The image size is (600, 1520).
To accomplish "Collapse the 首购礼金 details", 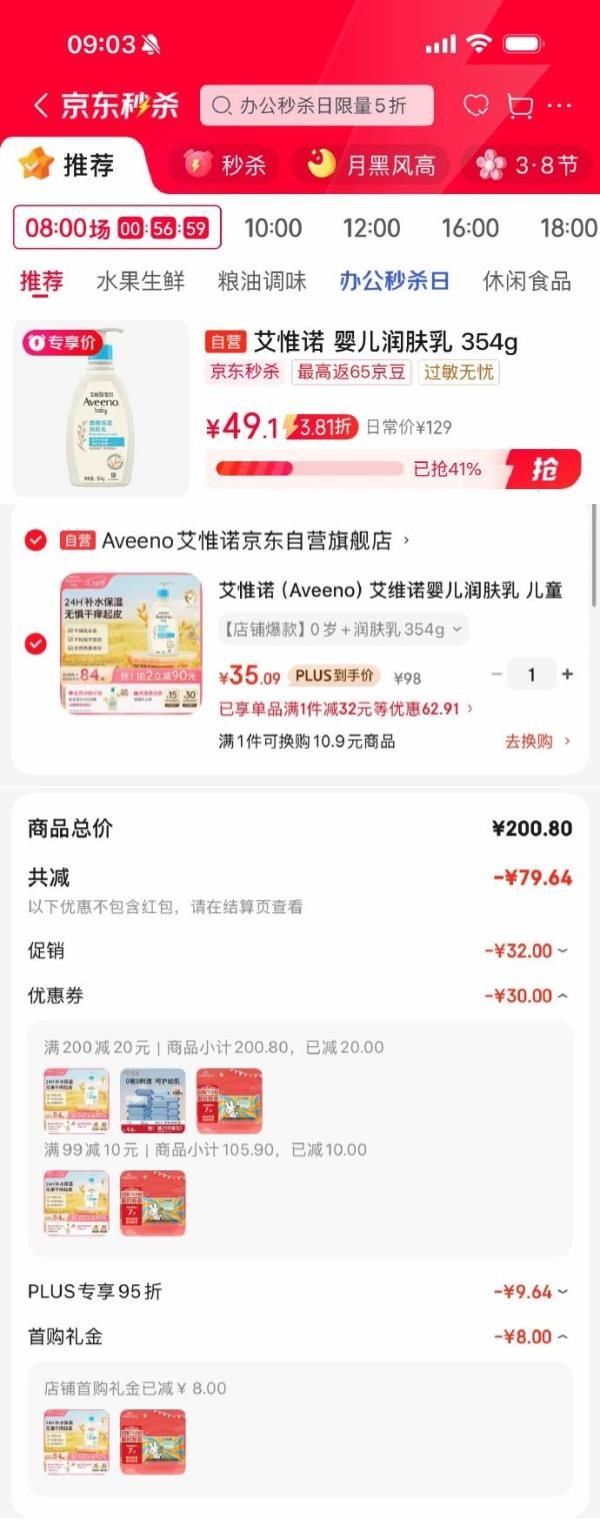I will (531, 1337).
